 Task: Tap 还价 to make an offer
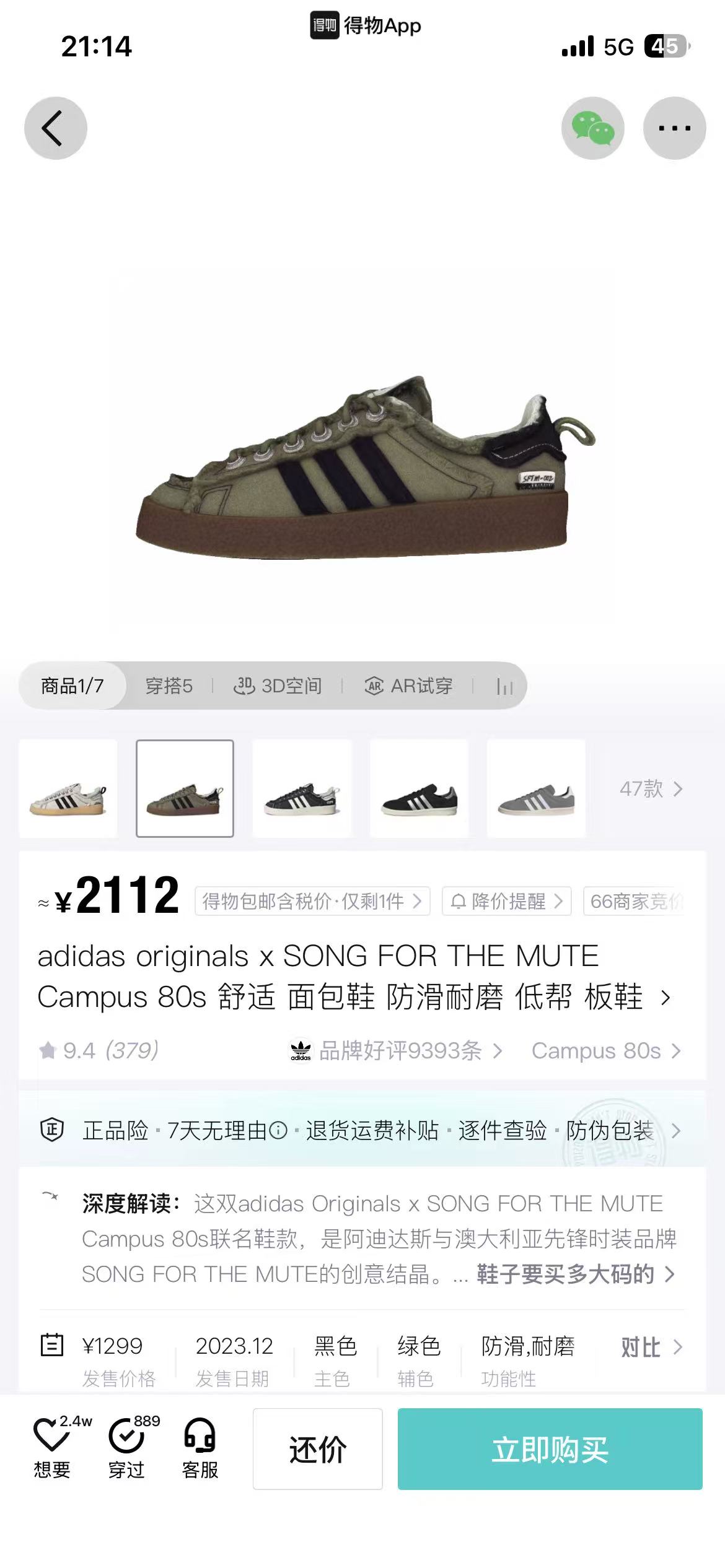coord(317,1449)
